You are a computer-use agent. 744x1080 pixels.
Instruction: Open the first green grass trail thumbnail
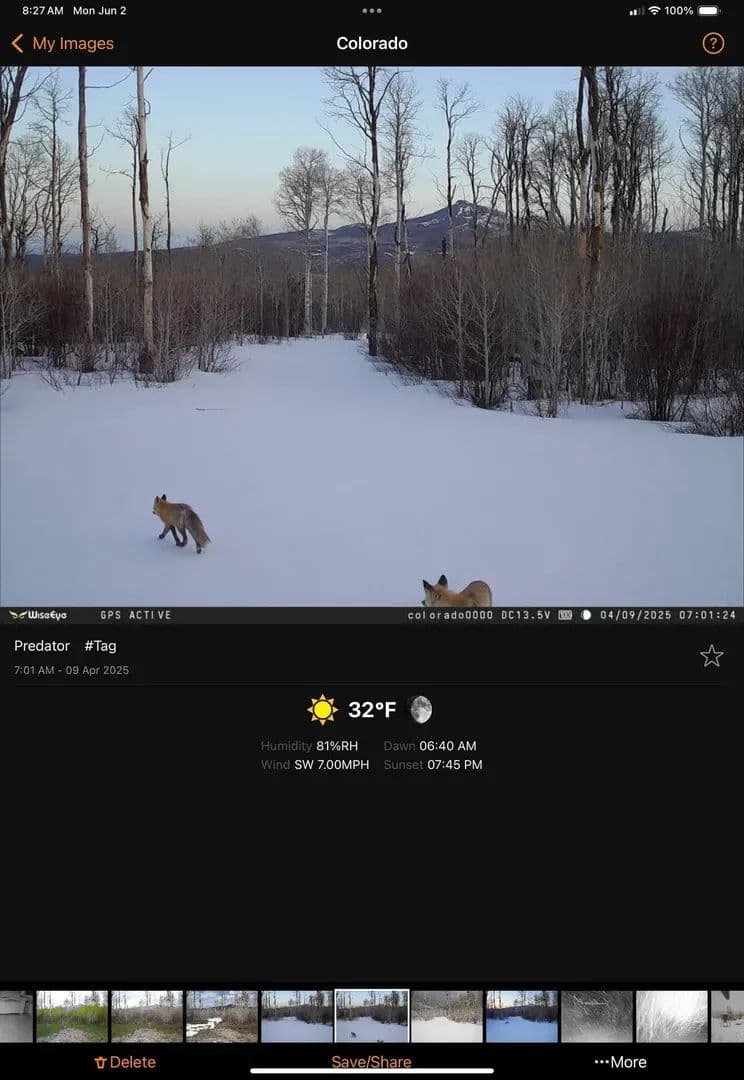coord(72,1016)
